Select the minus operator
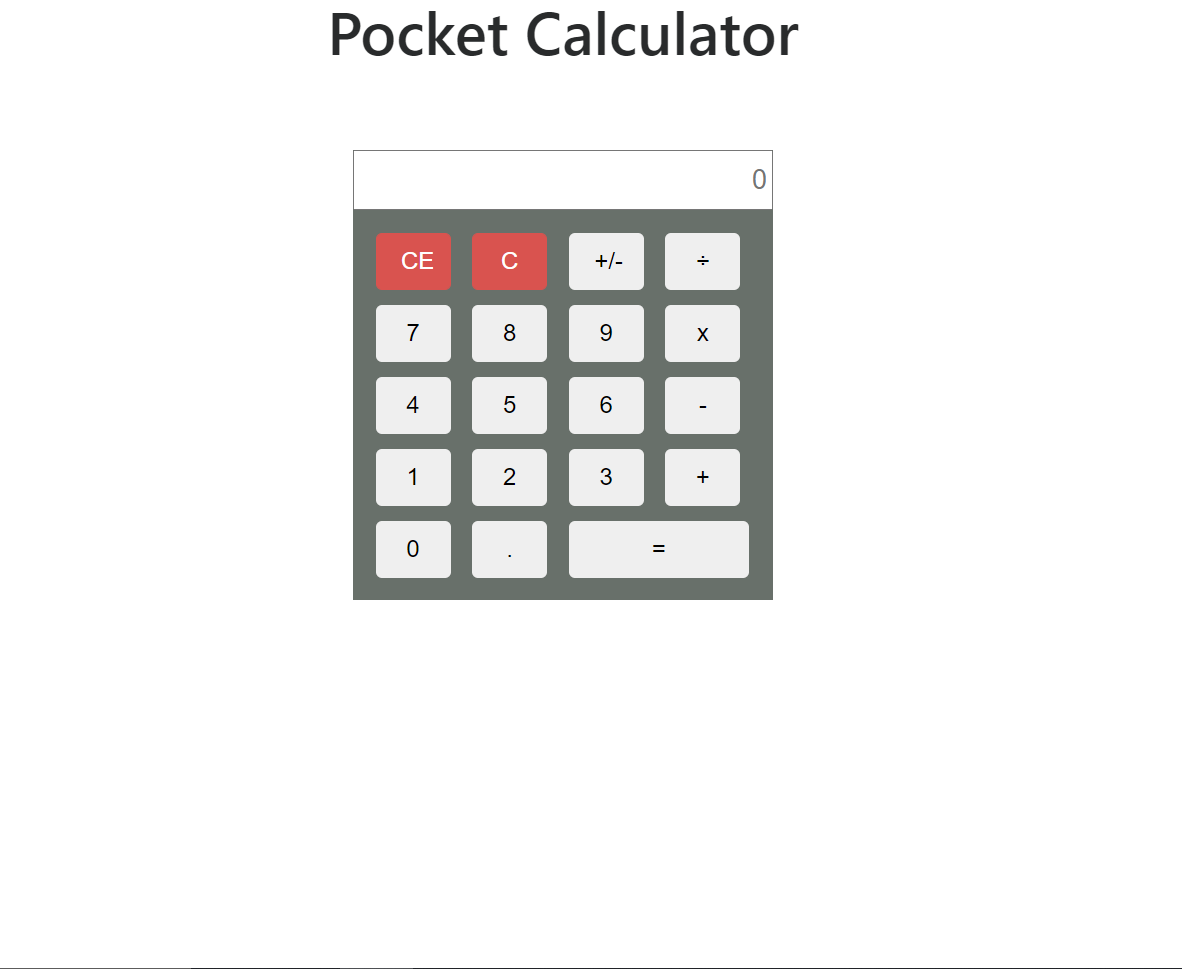This screenshot has width=1182, height=969. 702,405
